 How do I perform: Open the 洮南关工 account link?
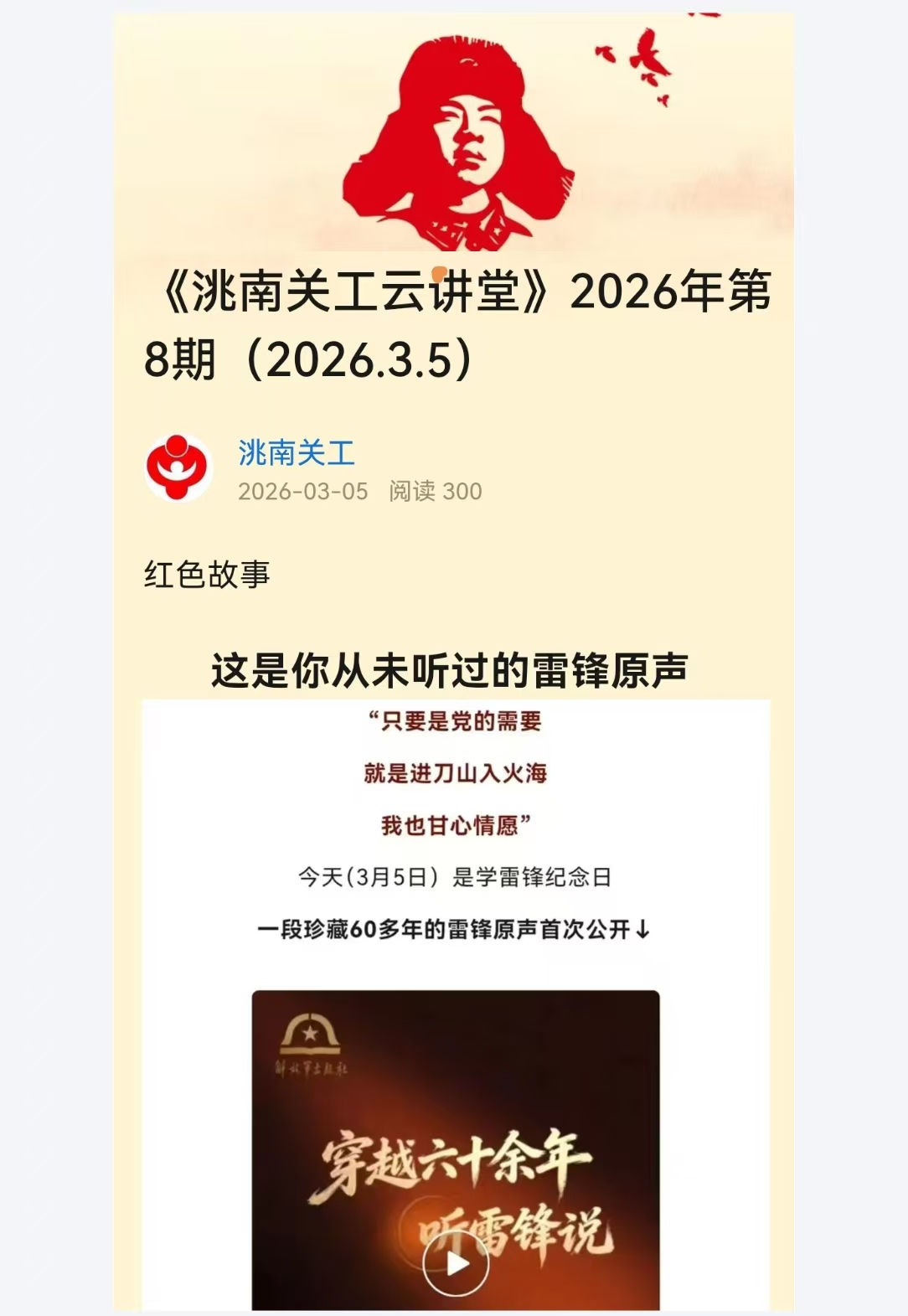pos(297,453)
